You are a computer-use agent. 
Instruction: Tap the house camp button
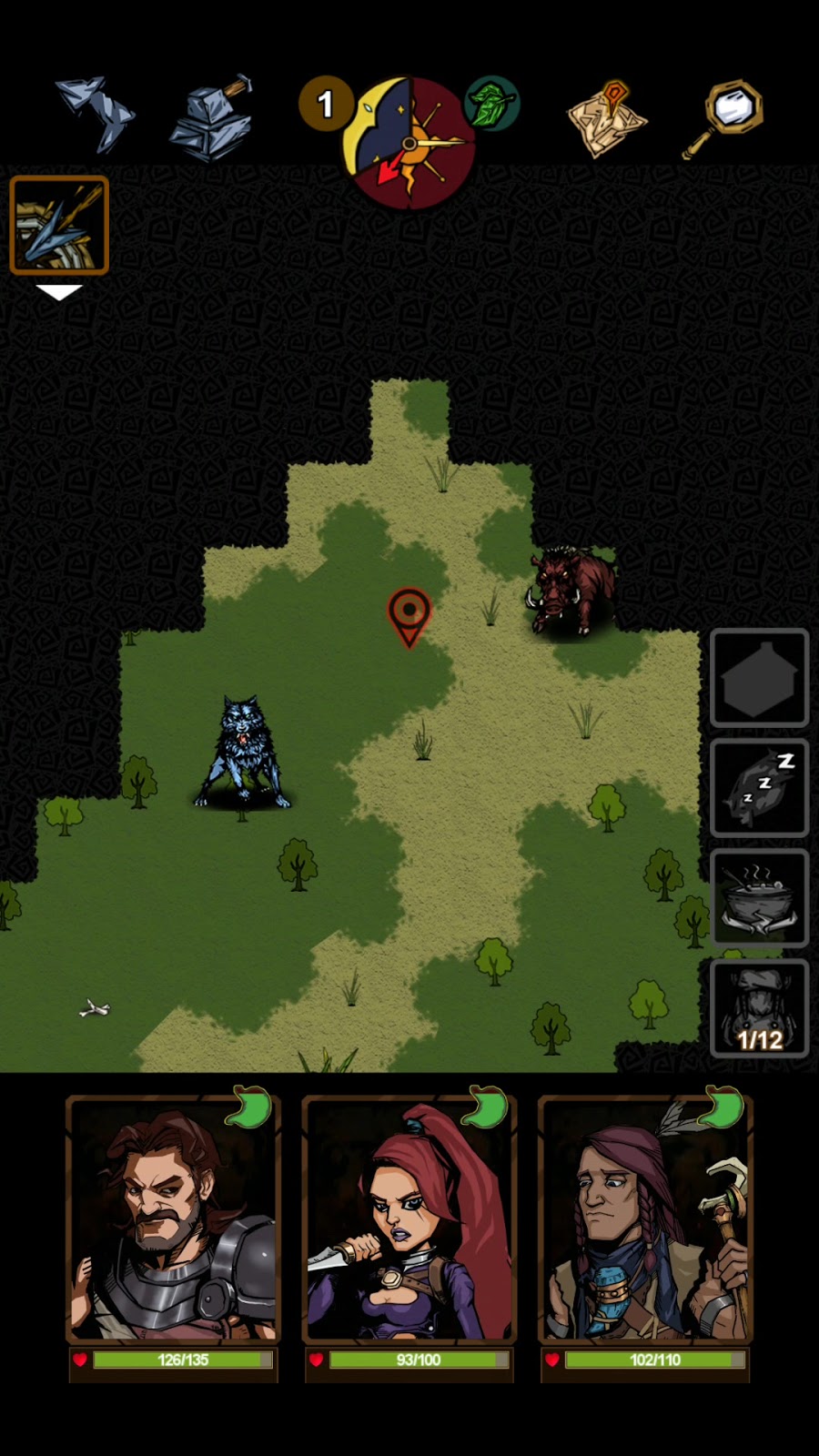click(x=759, y=678)
